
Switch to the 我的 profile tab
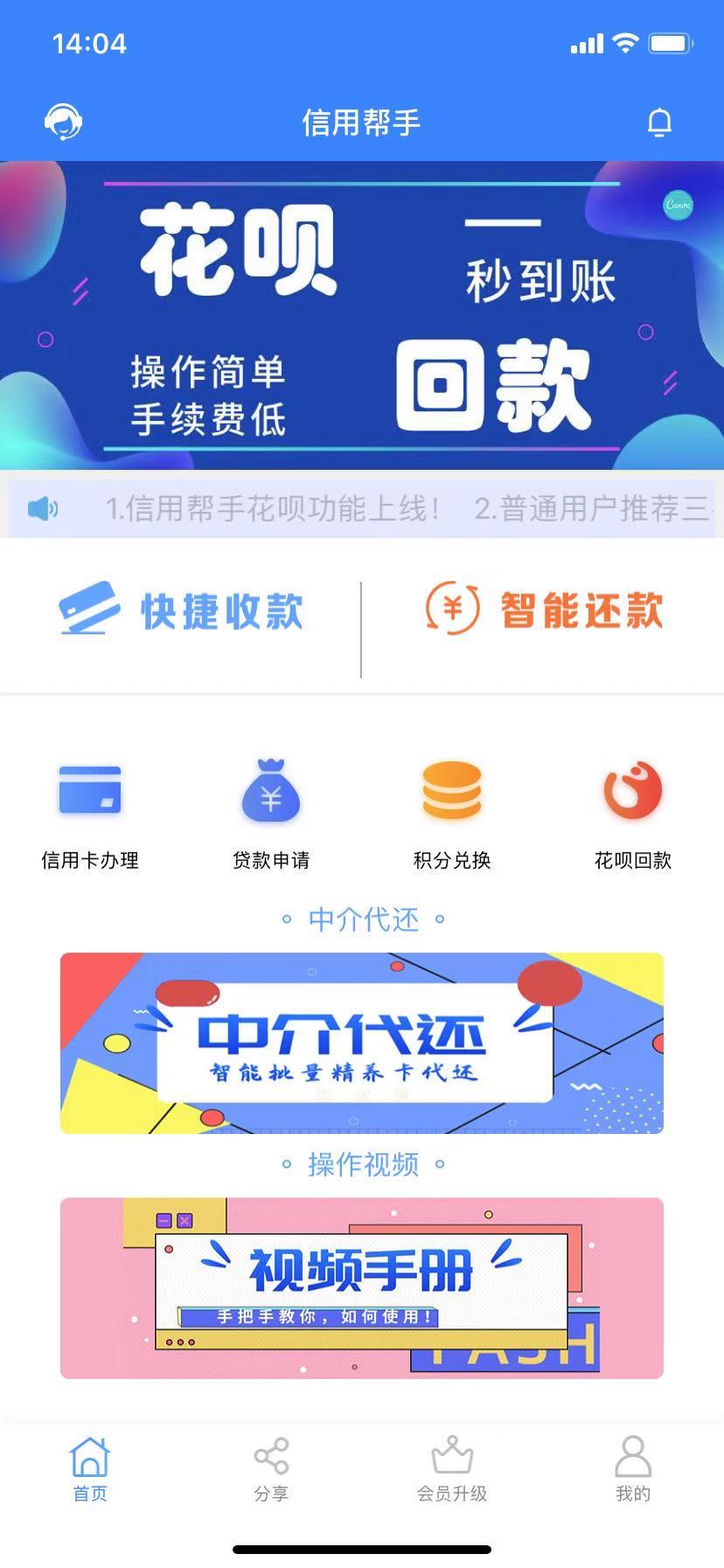coord(633,1469)
